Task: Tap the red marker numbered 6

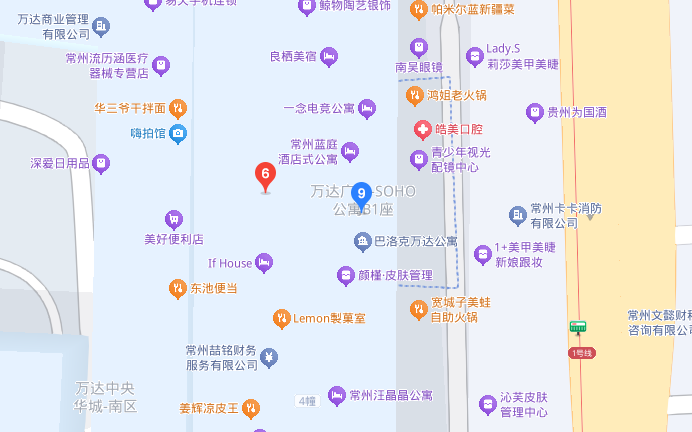Action: 265,176
